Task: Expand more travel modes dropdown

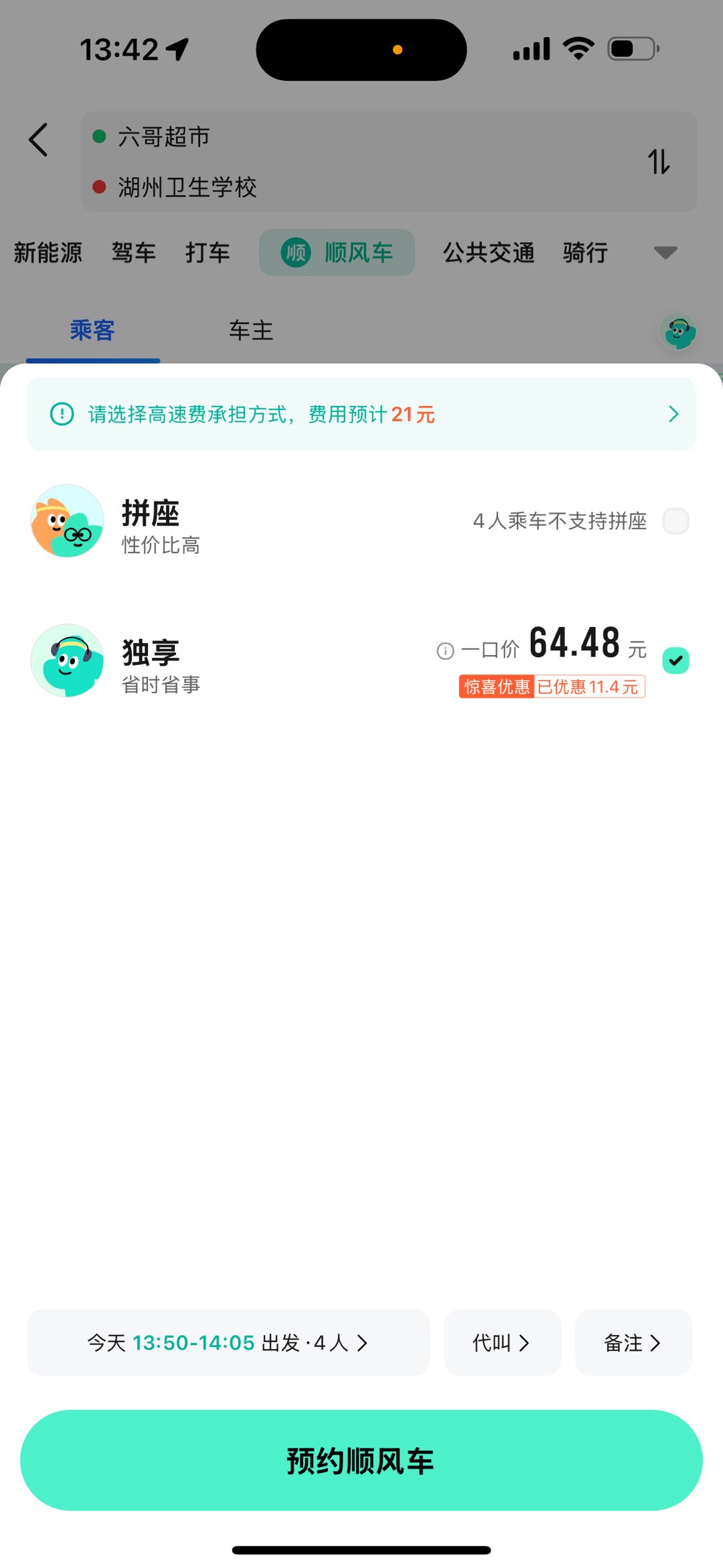Action: point(665,253)
